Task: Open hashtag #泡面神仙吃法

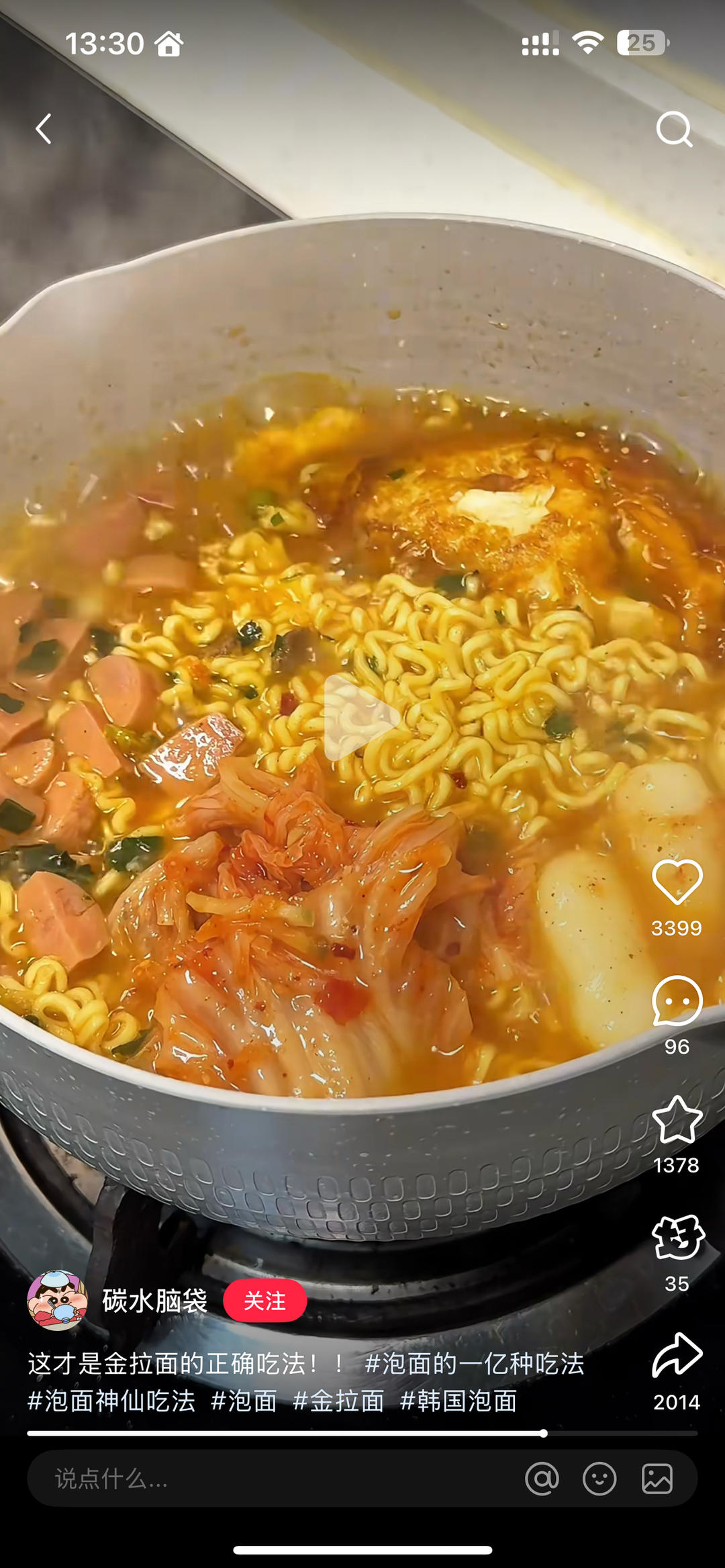Action: click(111, 1401)
